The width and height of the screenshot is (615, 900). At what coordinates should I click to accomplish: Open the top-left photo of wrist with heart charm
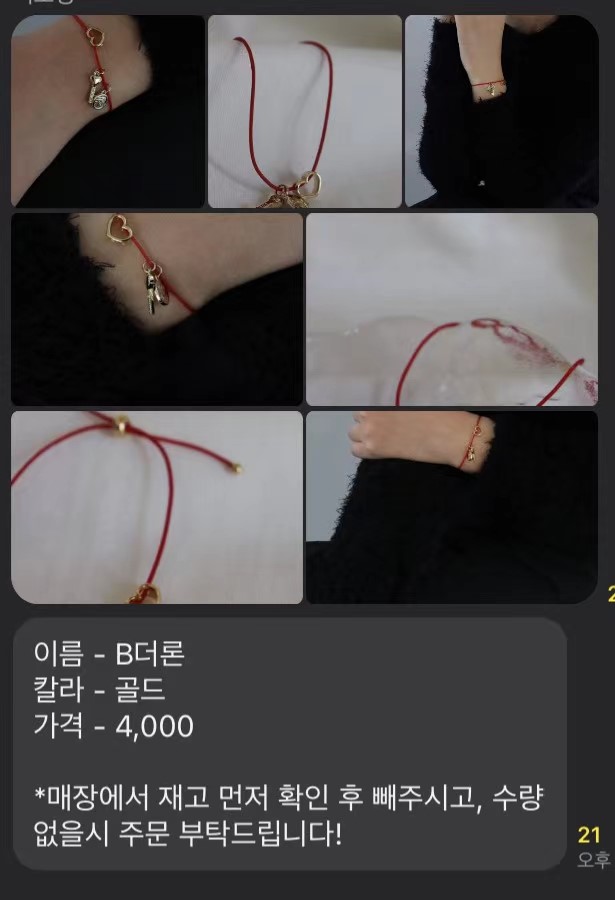click(107, 111)
